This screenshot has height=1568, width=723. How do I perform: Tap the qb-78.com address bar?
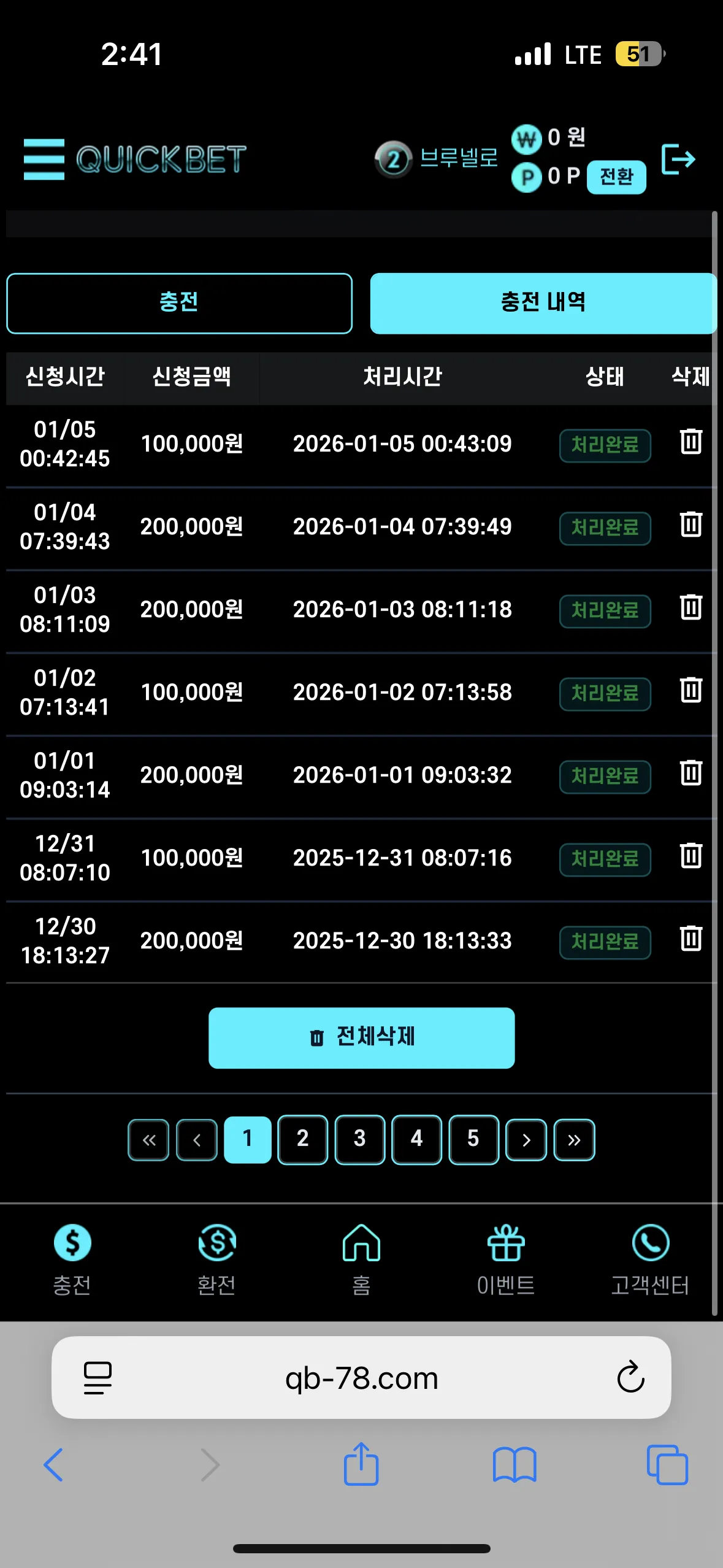click(x=361, y=1378)
